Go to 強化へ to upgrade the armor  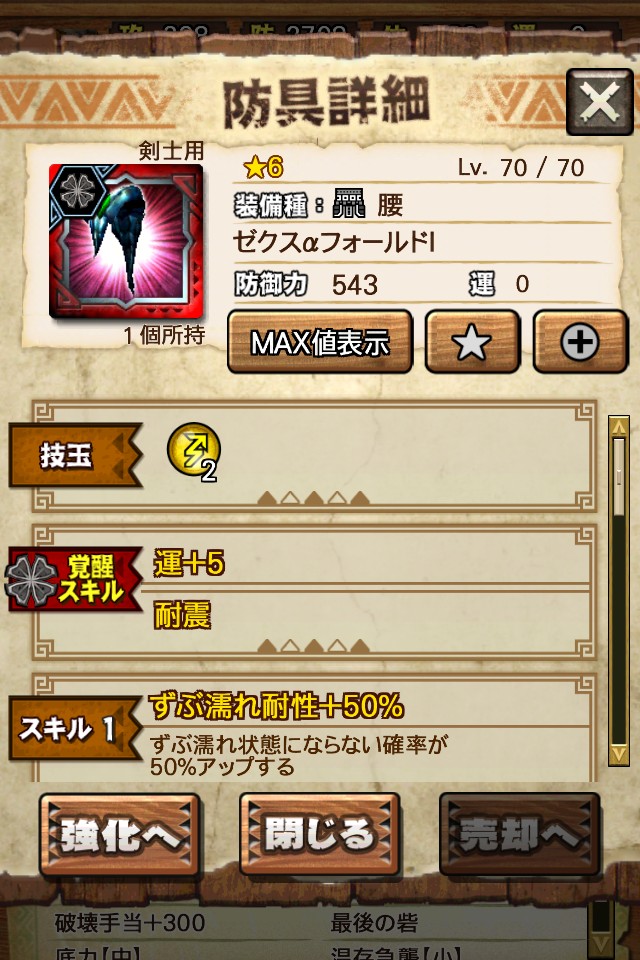120,835
